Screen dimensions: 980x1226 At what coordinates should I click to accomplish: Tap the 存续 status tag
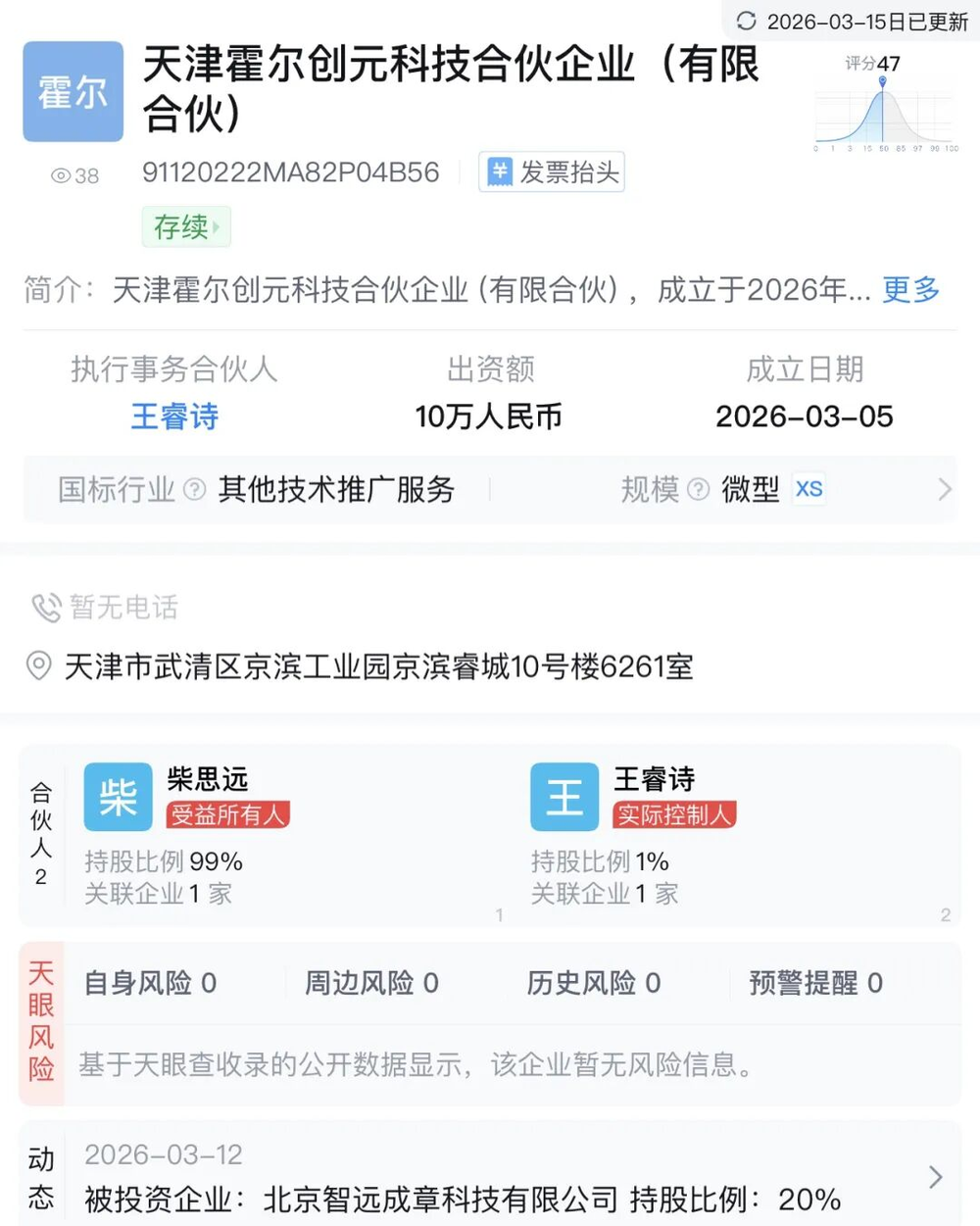(x=185, y=227)
